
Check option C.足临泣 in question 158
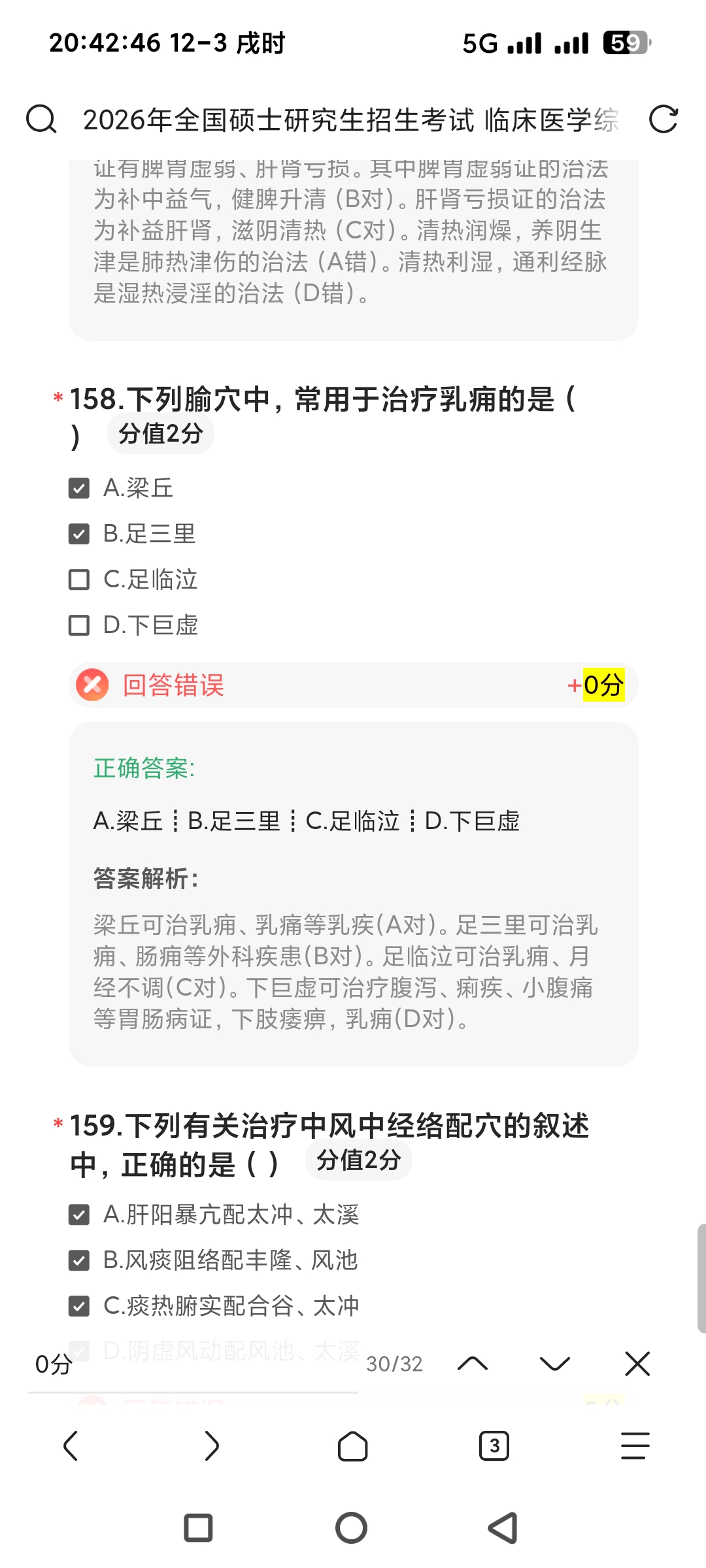pos(79,580)
